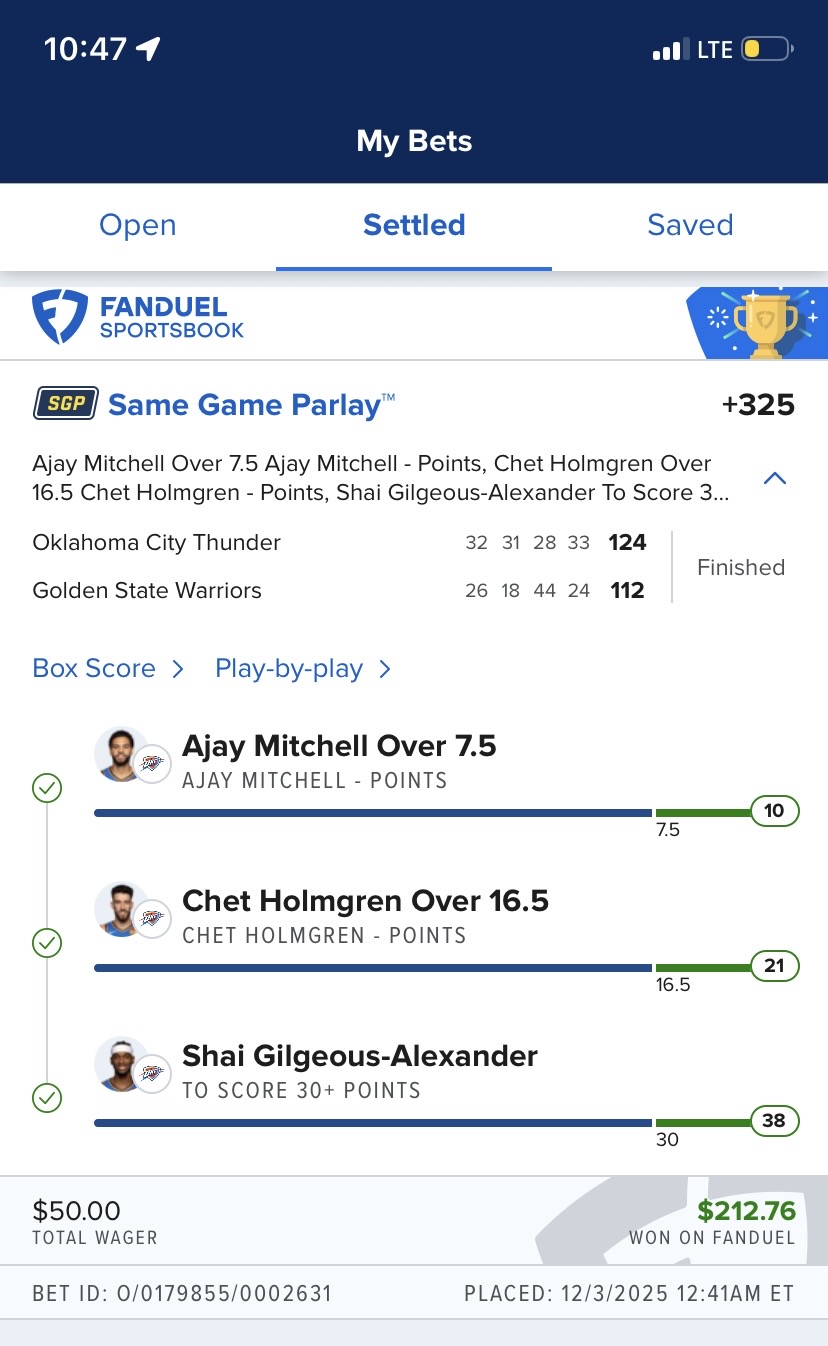The image size is (828, 1346).
Task: Select the Settled tab
Action: coord(414,225)
